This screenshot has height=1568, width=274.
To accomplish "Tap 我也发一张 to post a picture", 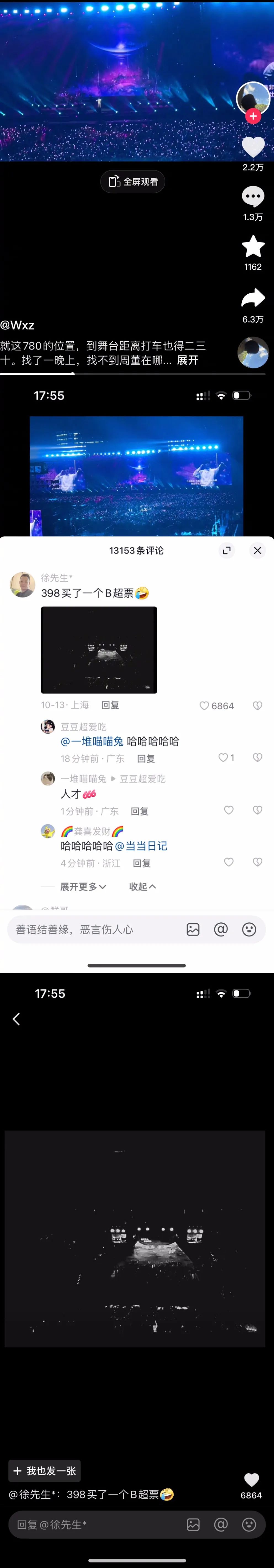I will (x=44, y=1471).
